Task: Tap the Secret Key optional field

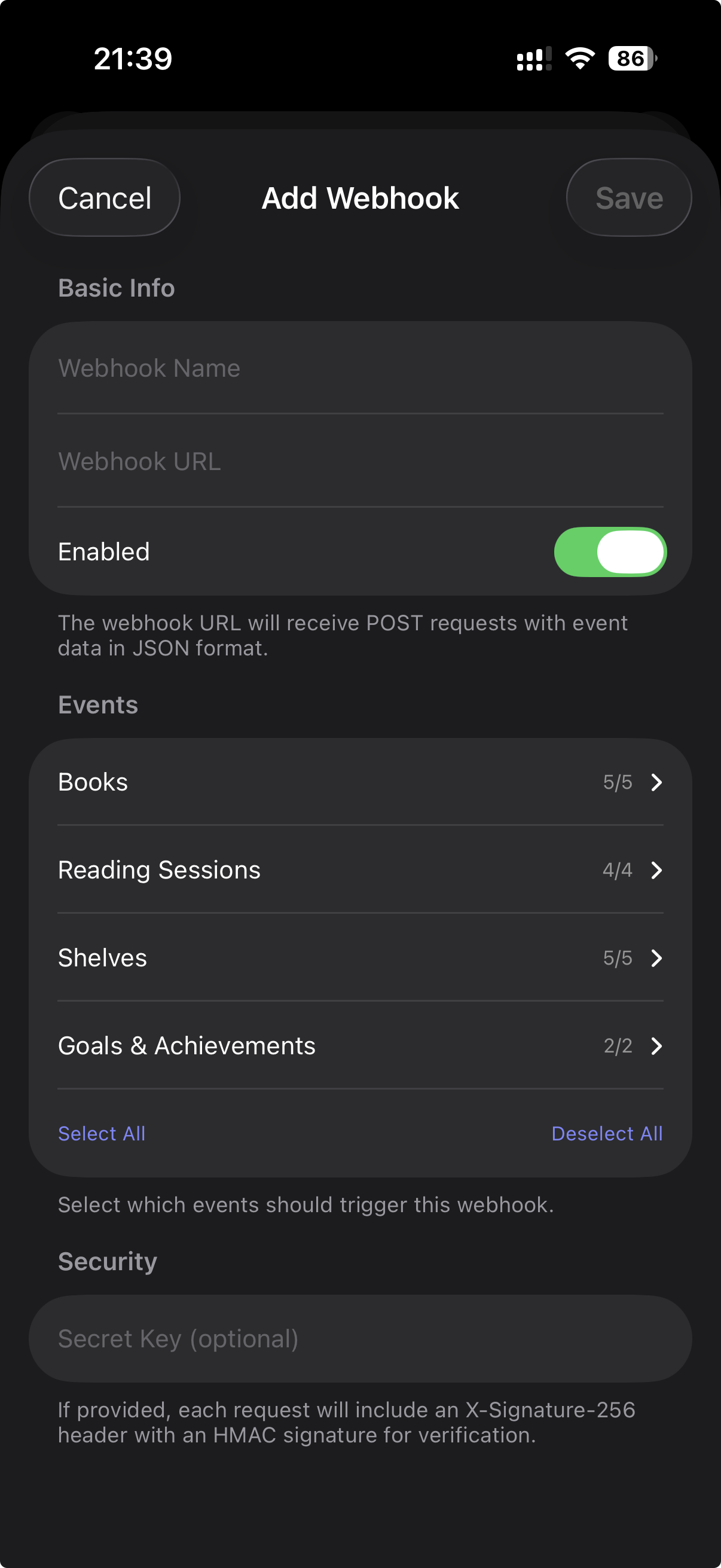Action: [360, 1338]
